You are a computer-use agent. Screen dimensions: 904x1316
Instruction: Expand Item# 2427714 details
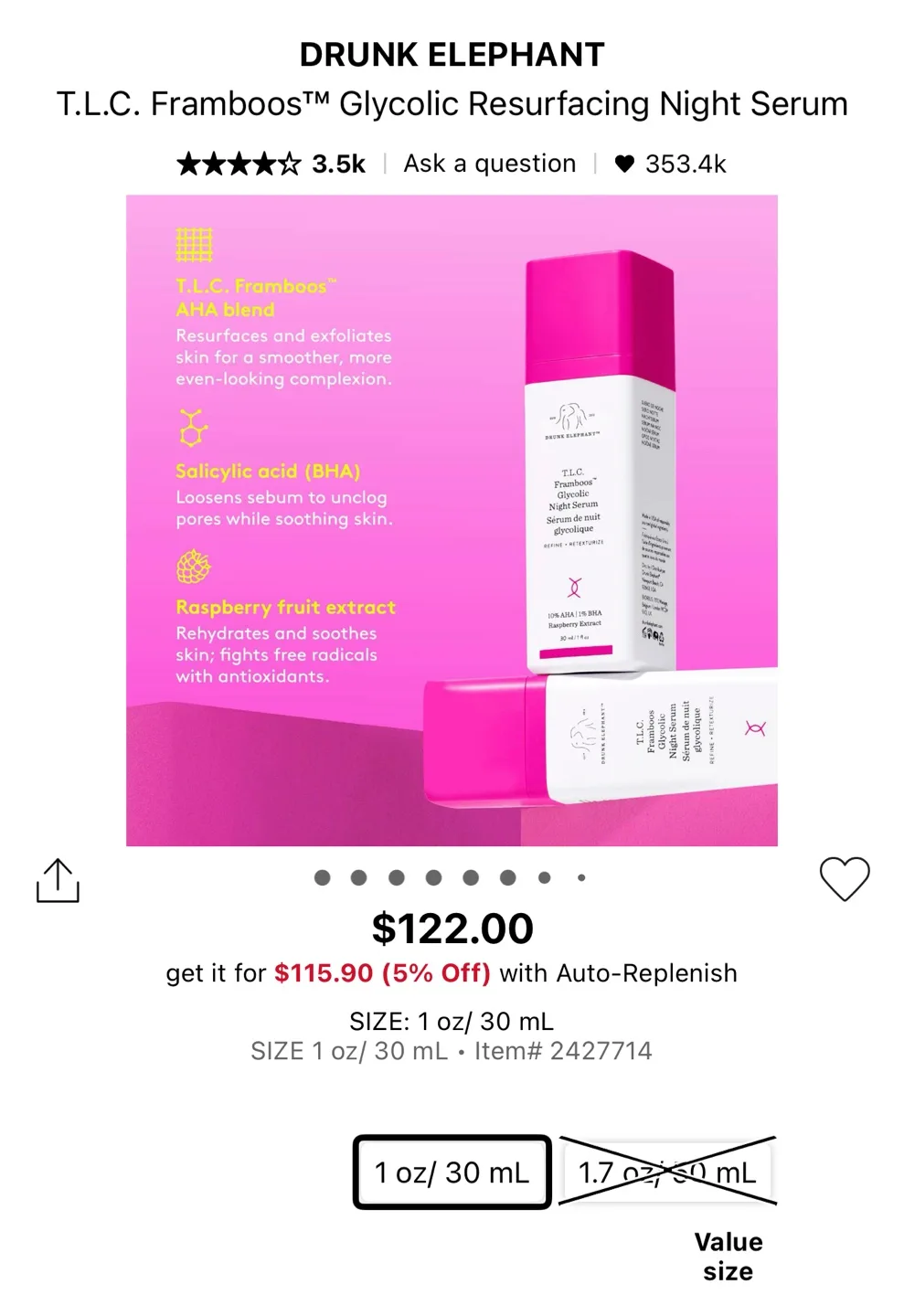(x=563, y=1051)
